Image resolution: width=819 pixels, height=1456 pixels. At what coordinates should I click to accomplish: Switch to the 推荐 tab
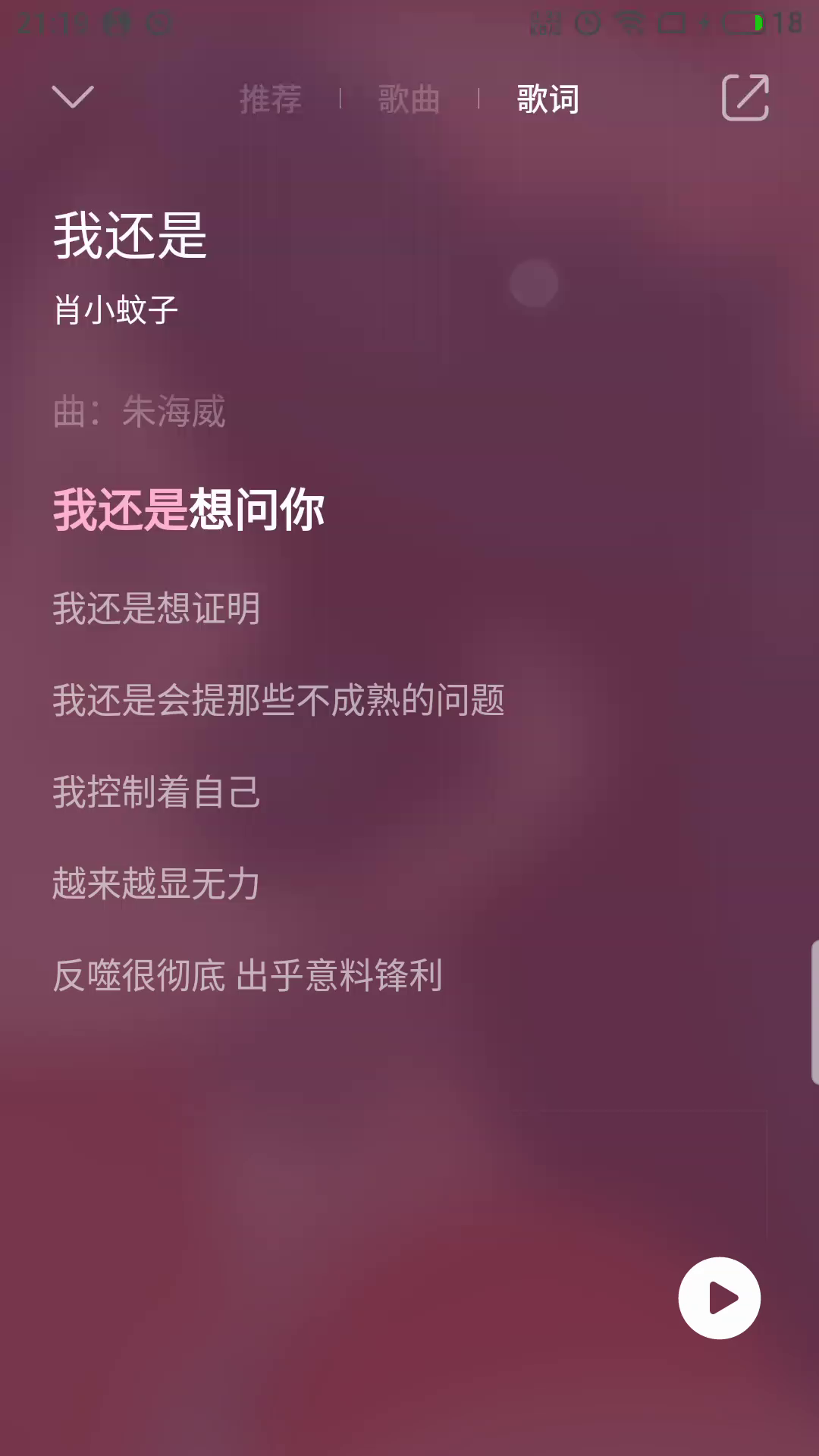pos(271,99)
